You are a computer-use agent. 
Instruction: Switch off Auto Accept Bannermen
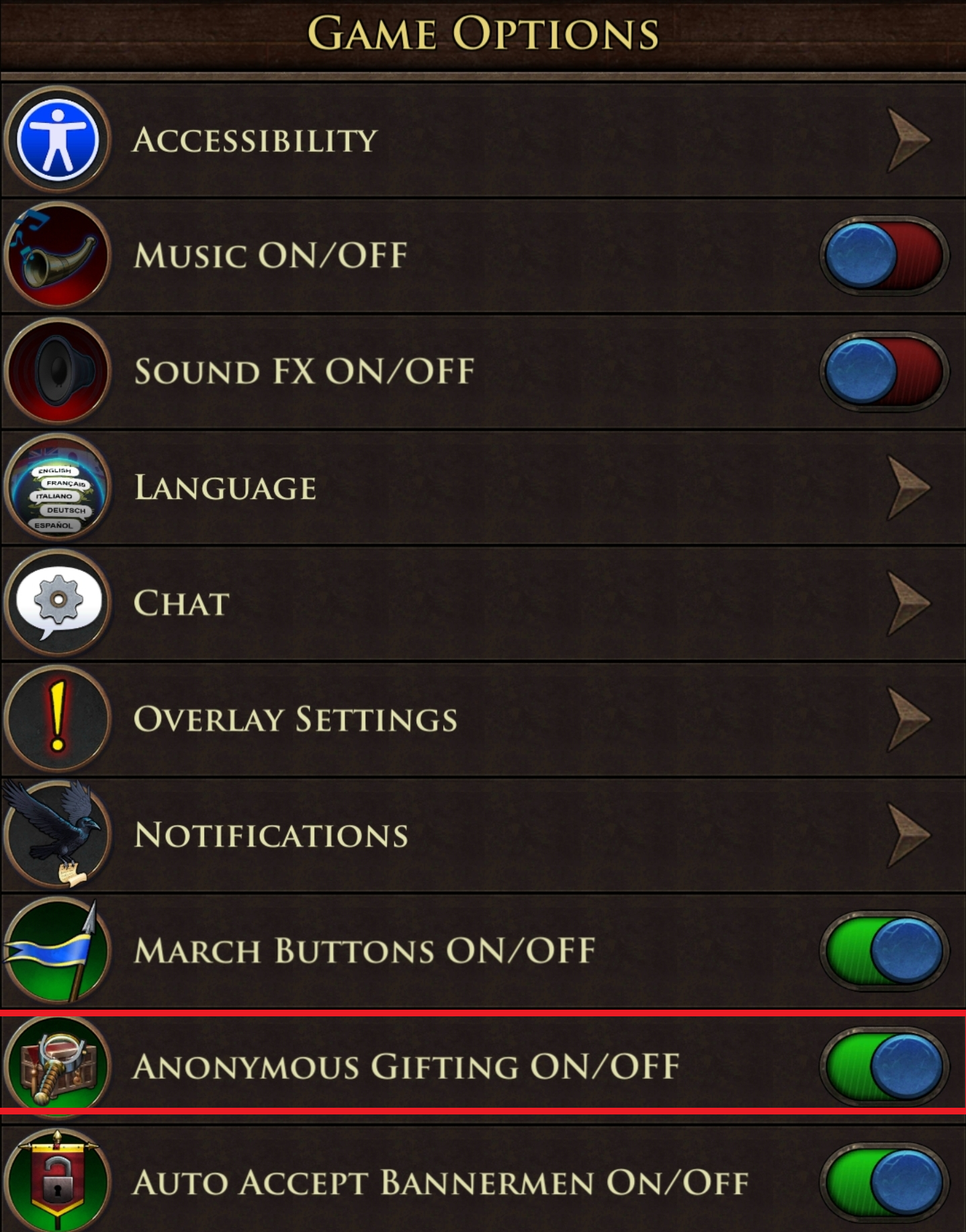(x=883, y=1182)
